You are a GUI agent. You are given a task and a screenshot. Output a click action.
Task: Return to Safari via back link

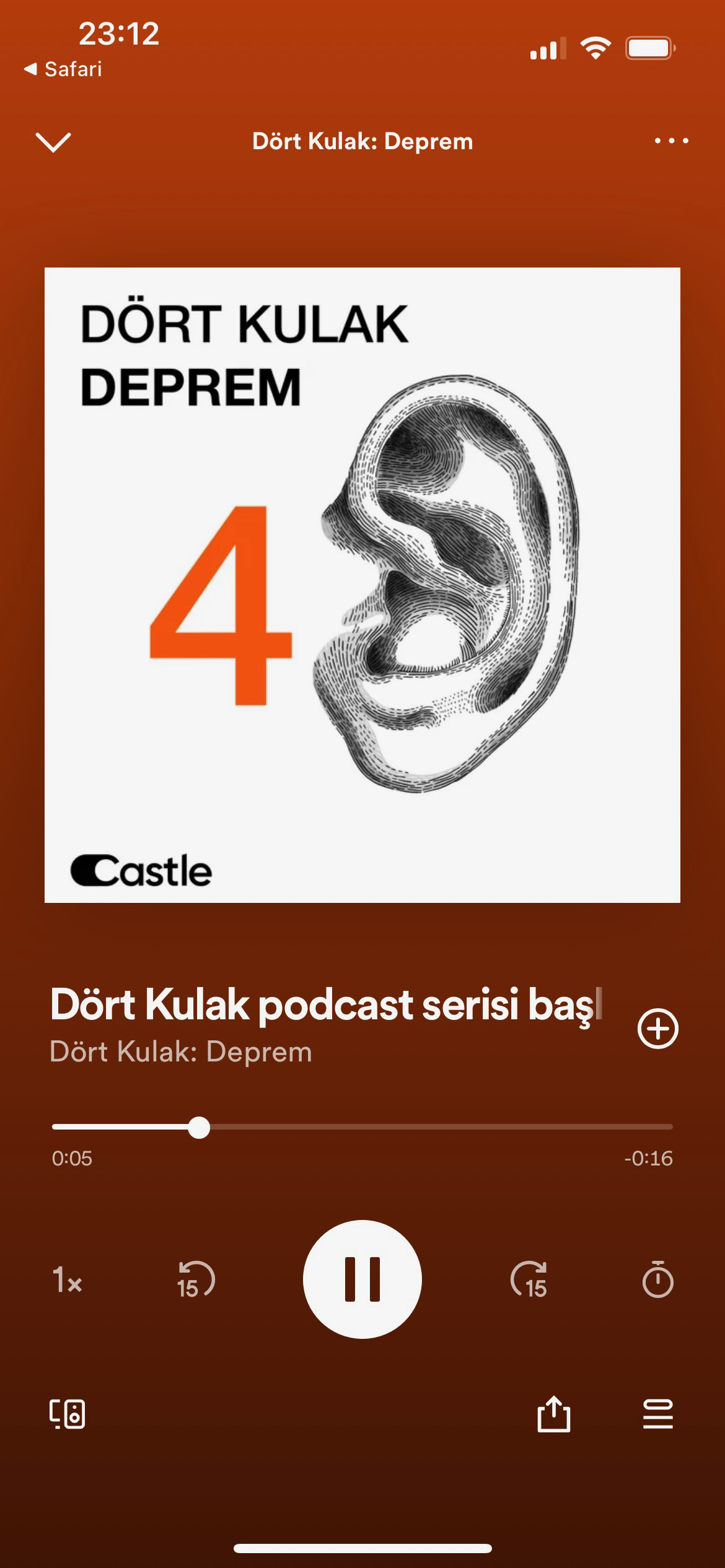[63, 69]
